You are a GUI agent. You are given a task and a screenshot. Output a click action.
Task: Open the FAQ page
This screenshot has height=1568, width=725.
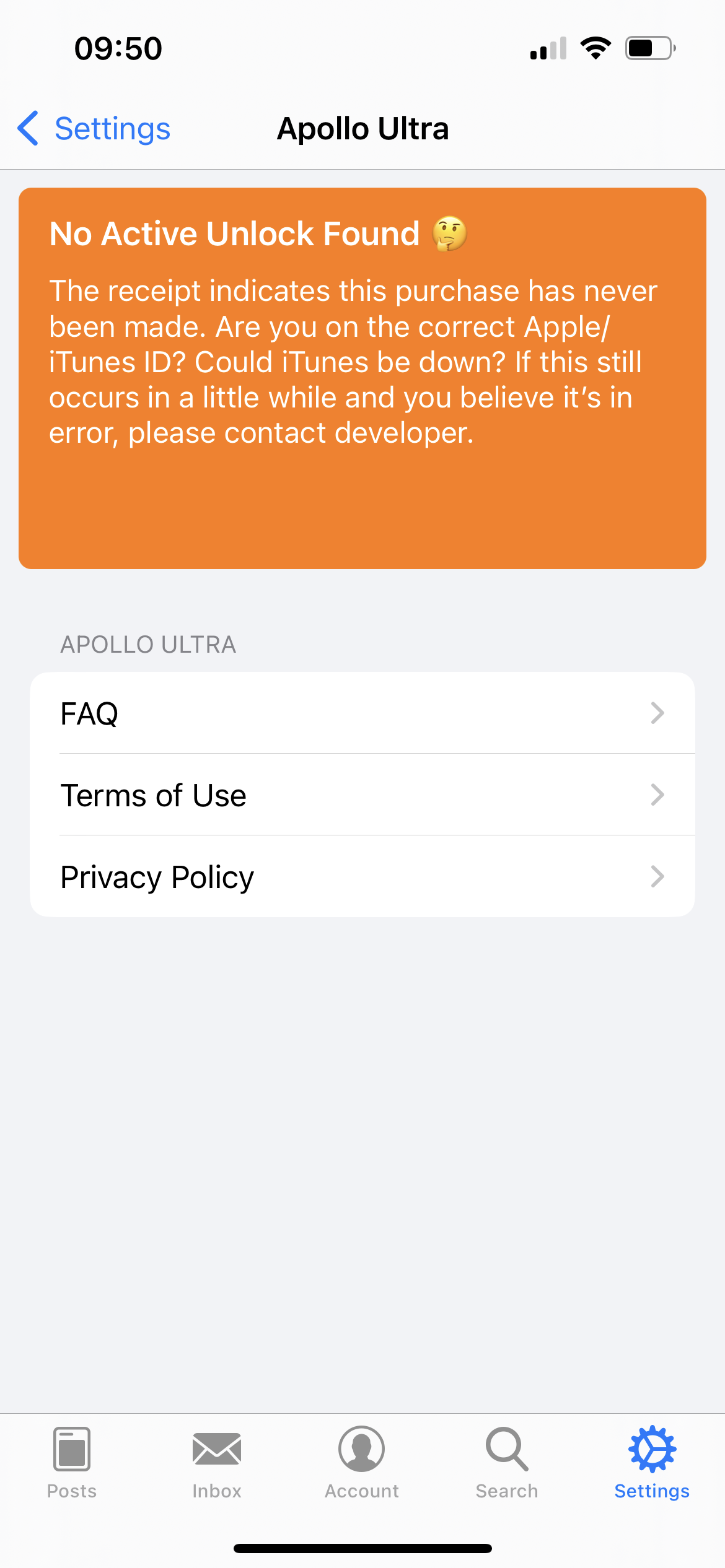tap(248, 713)
